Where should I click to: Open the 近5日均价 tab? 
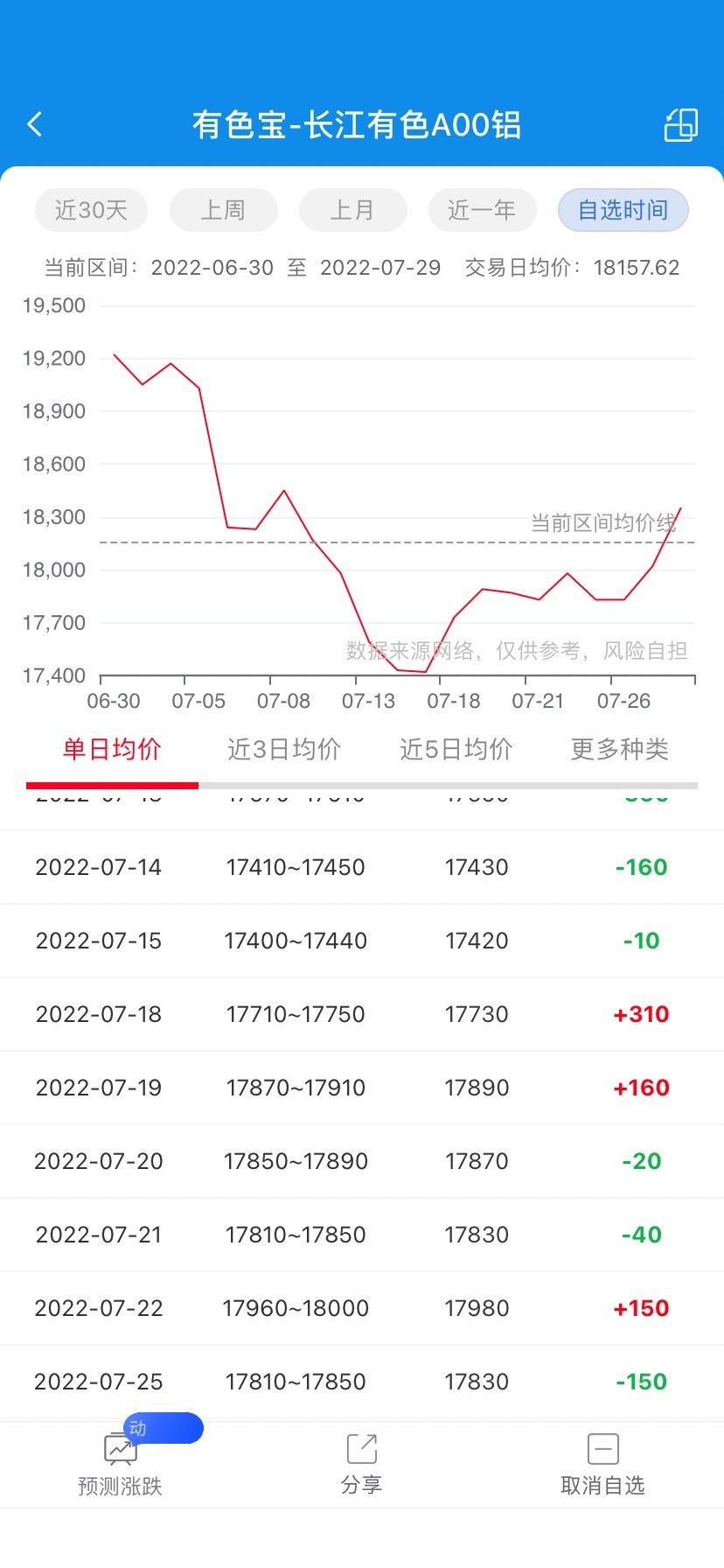(x=456, y=749)
